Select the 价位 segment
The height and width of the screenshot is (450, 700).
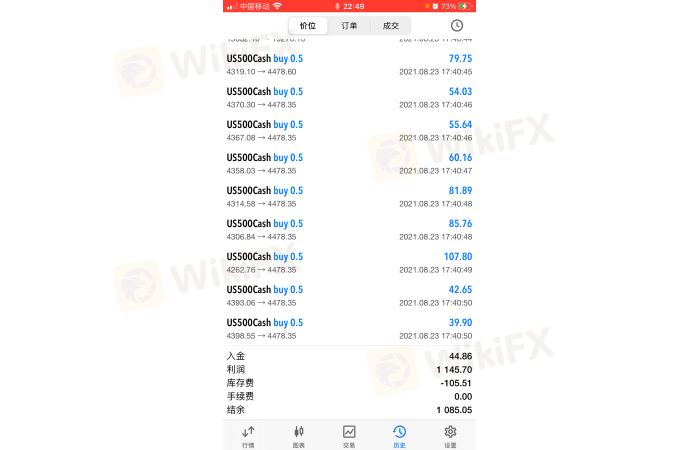point(308,26)
